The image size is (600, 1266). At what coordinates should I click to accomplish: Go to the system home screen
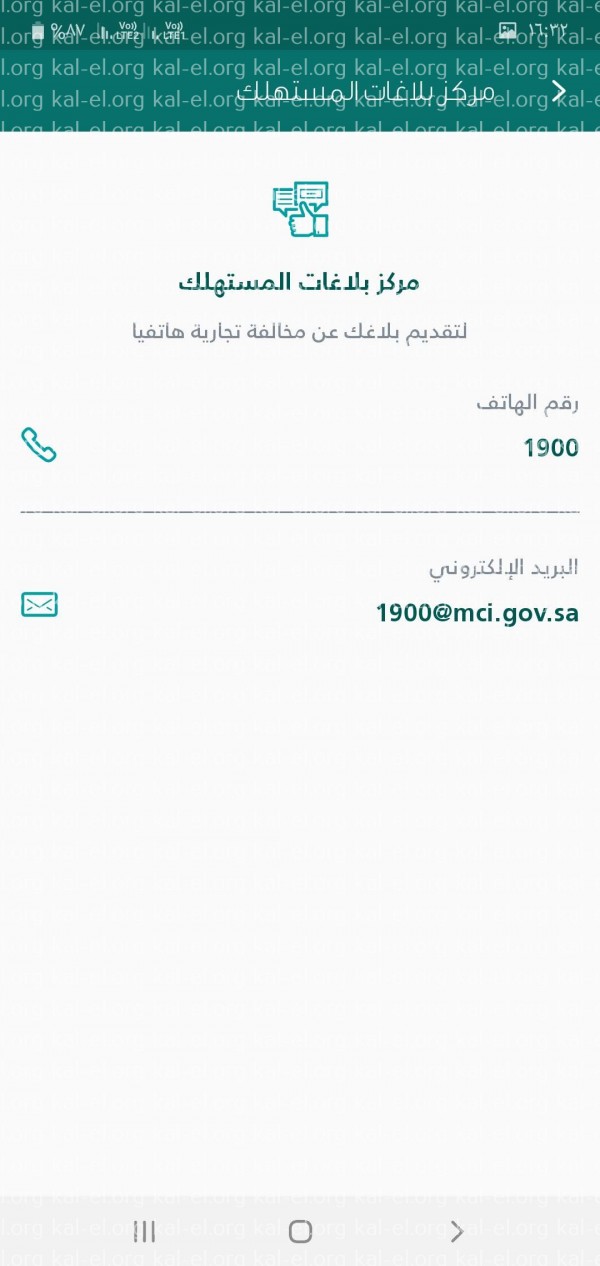click(300, 1231)
